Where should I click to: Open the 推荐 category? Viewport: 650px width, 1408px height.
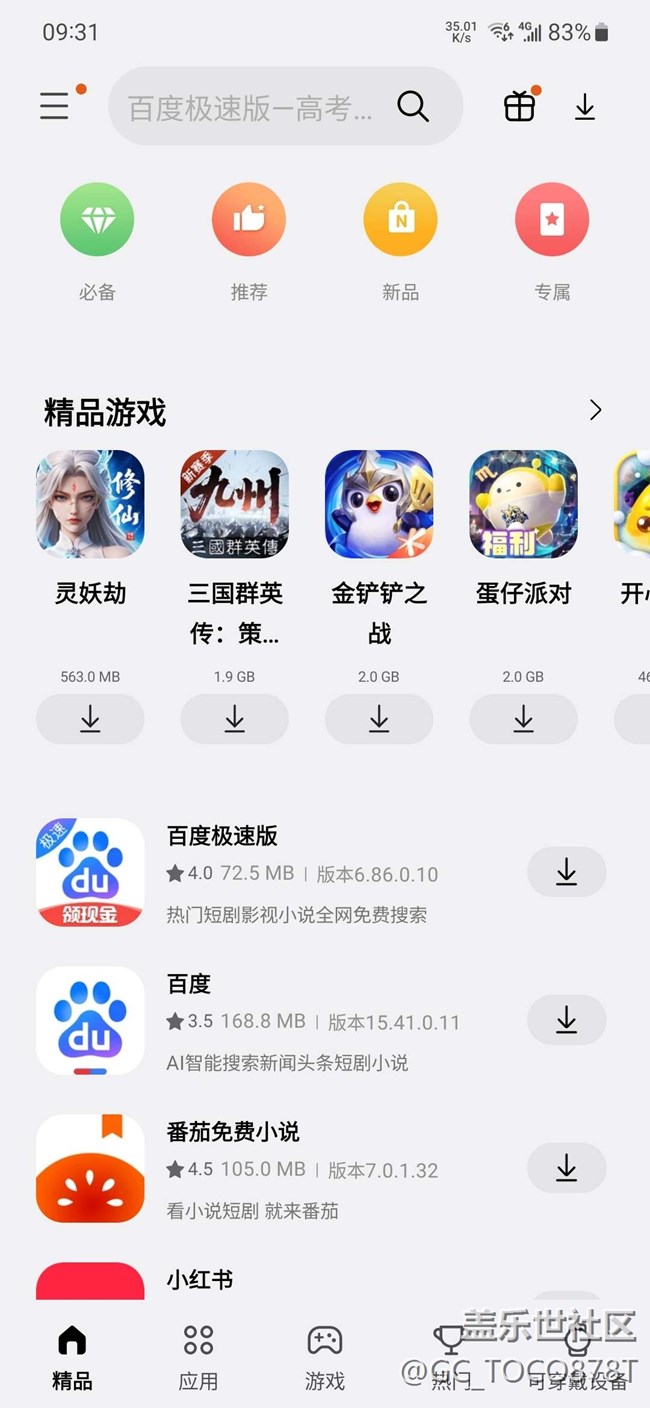pyautogui.click(x=249, y=220)
